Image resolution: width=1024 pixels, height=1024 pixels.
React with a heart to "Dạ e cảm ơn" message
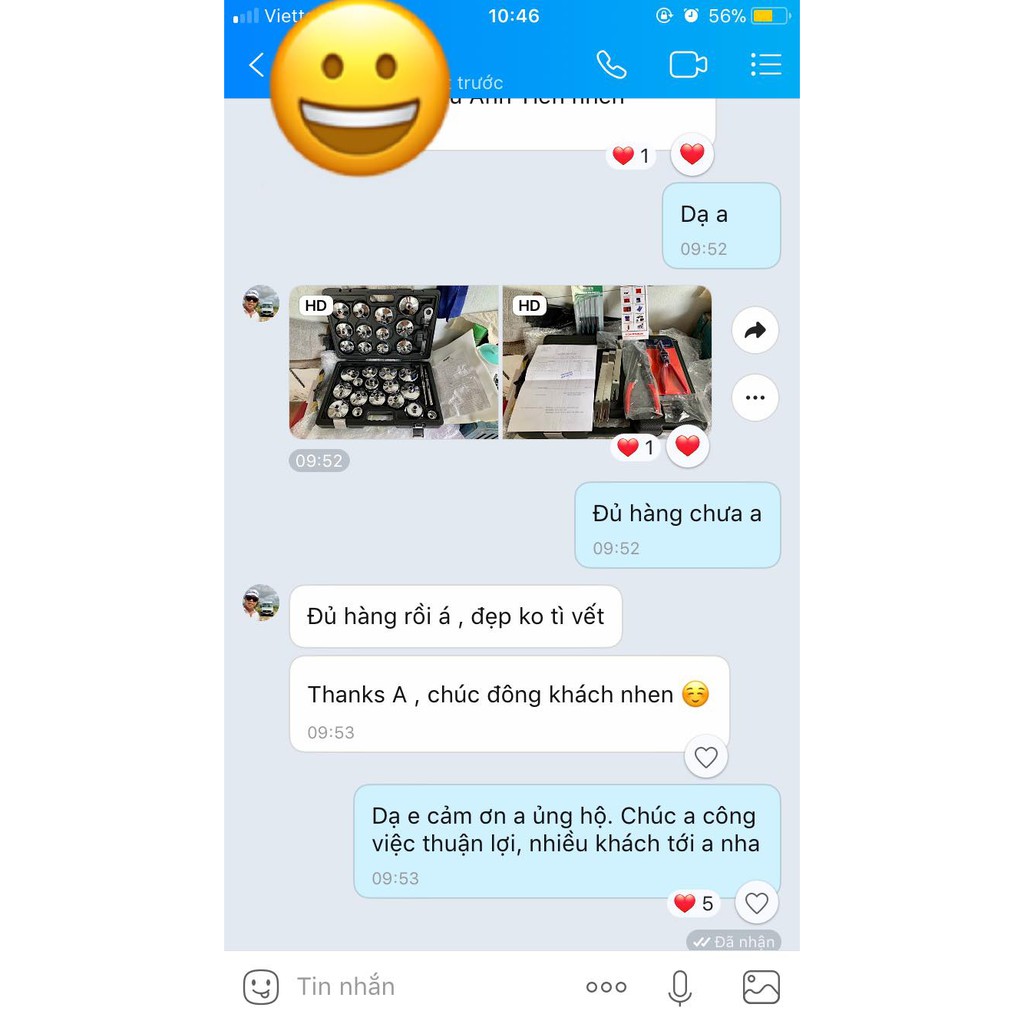click(757, 904)
